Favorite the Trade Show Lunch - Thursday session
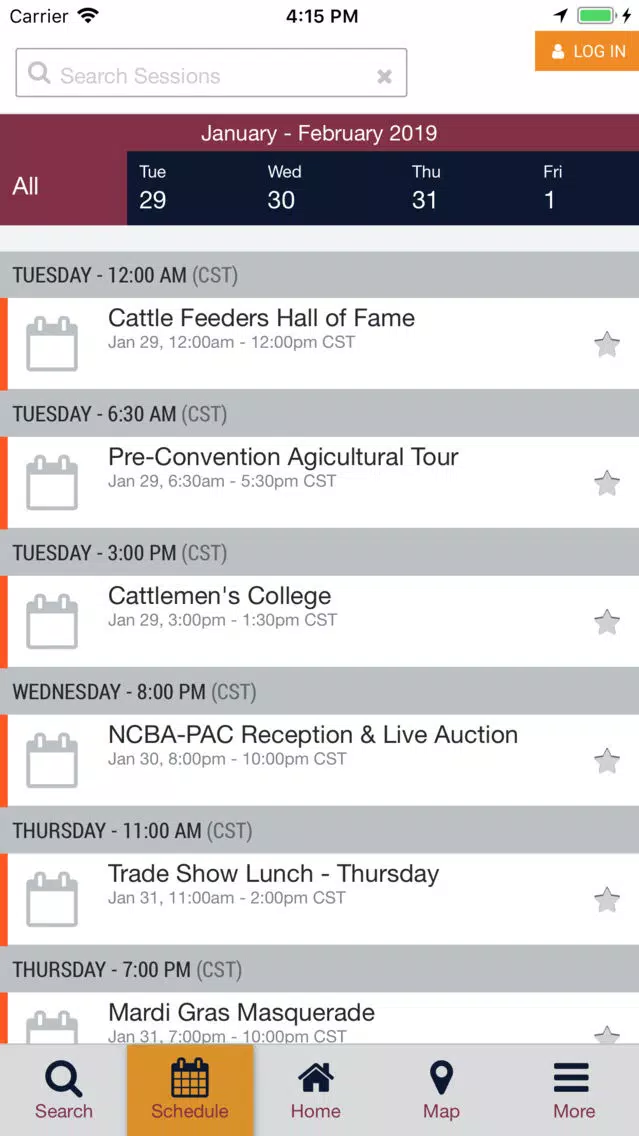Image resolution: width=639 pixels, height=1136 pixels. point(607,901)
